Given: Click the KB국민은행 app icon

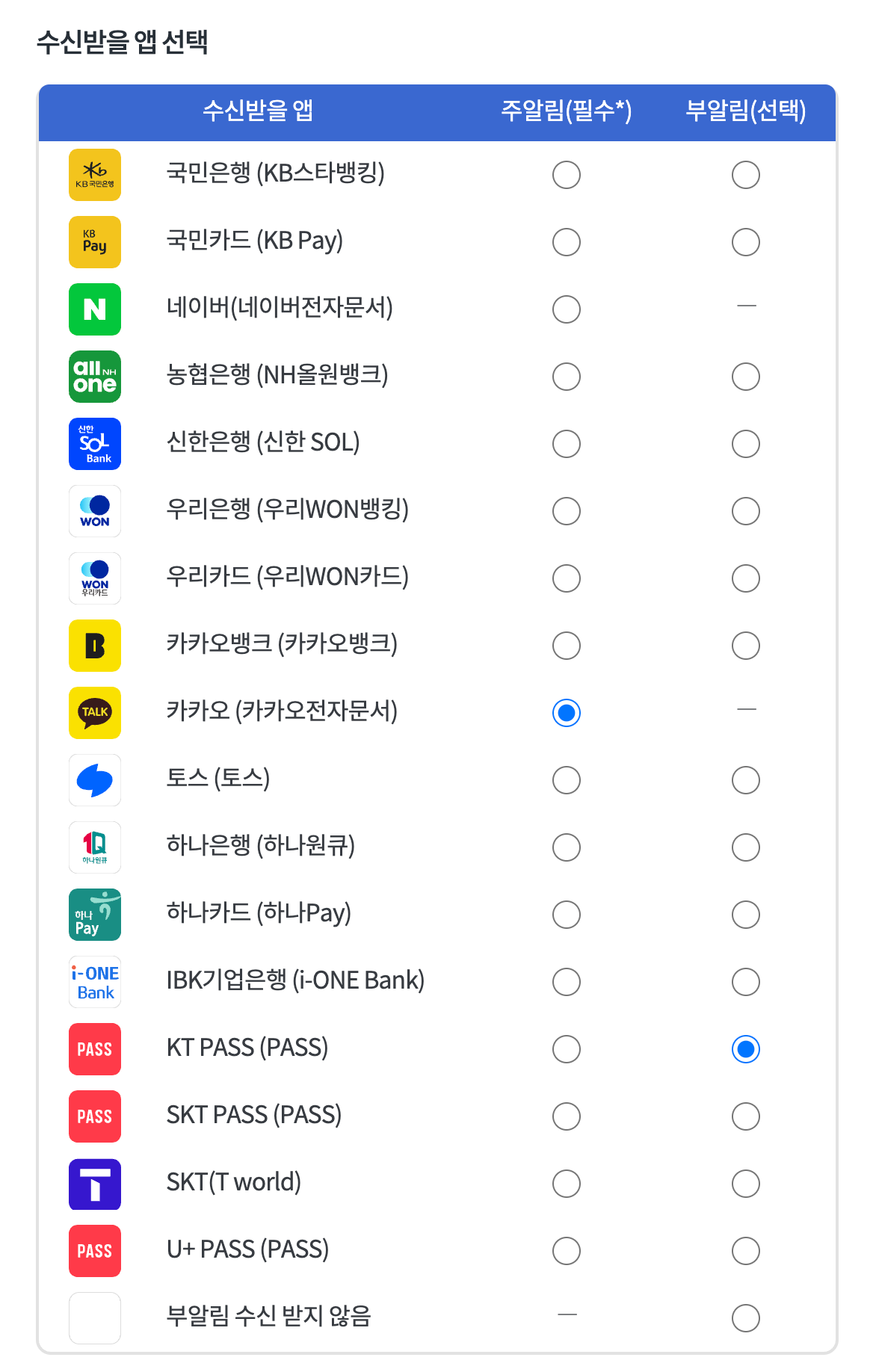Looking at the screenshot, I should coord(94,175).
